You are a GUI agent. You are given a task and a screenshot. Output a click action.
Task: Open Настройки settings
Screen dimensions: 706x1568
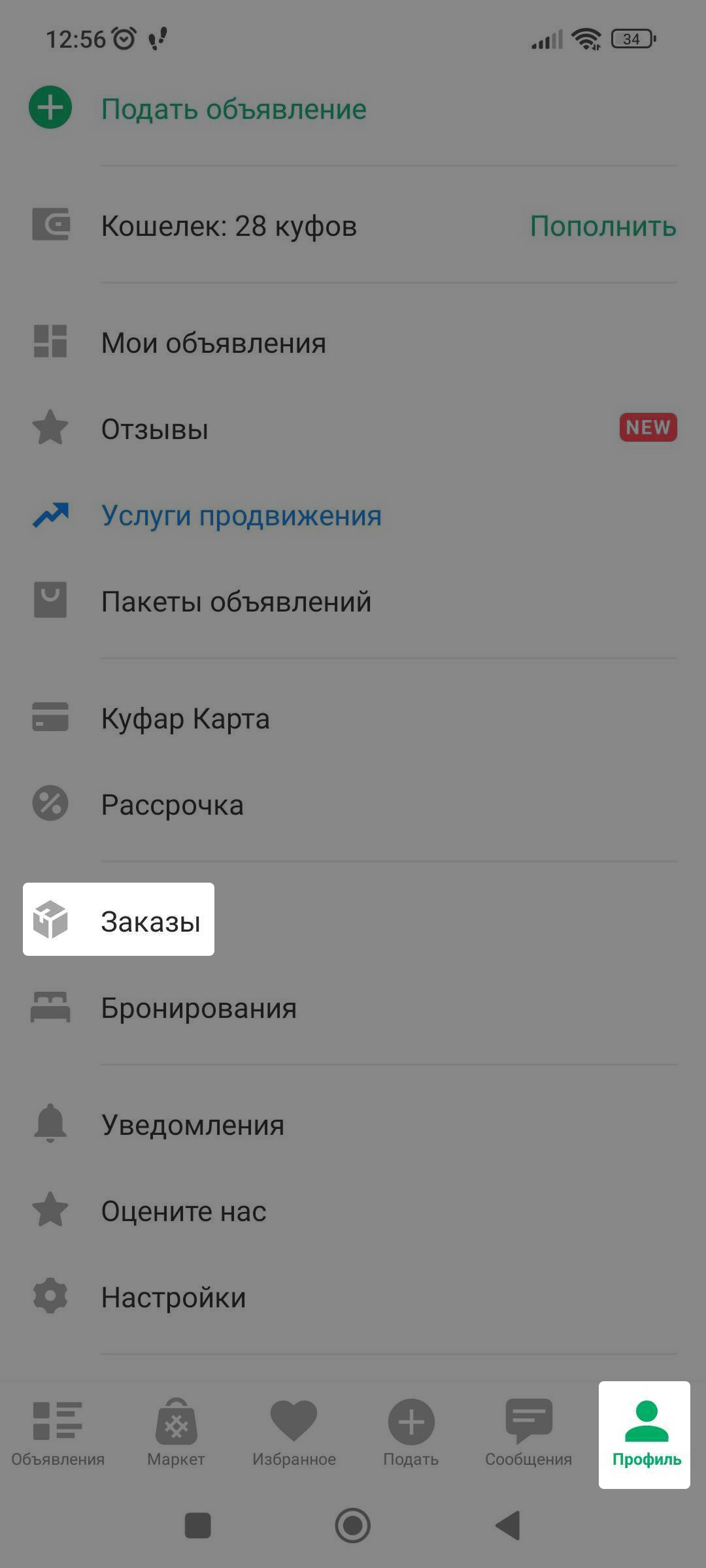click(x=173, y=1298)
